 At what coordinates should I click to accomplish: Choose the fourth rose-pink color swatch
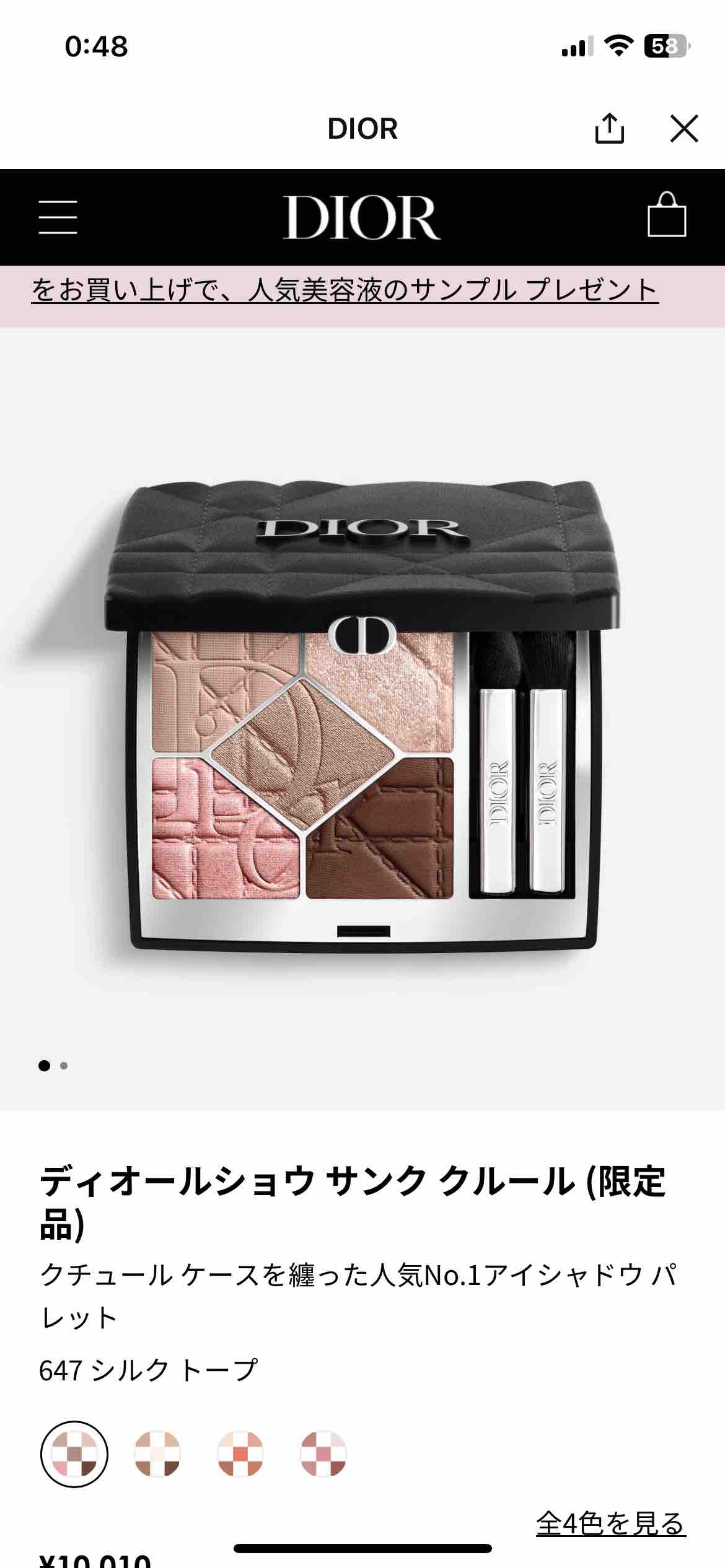pos(323,1454)
